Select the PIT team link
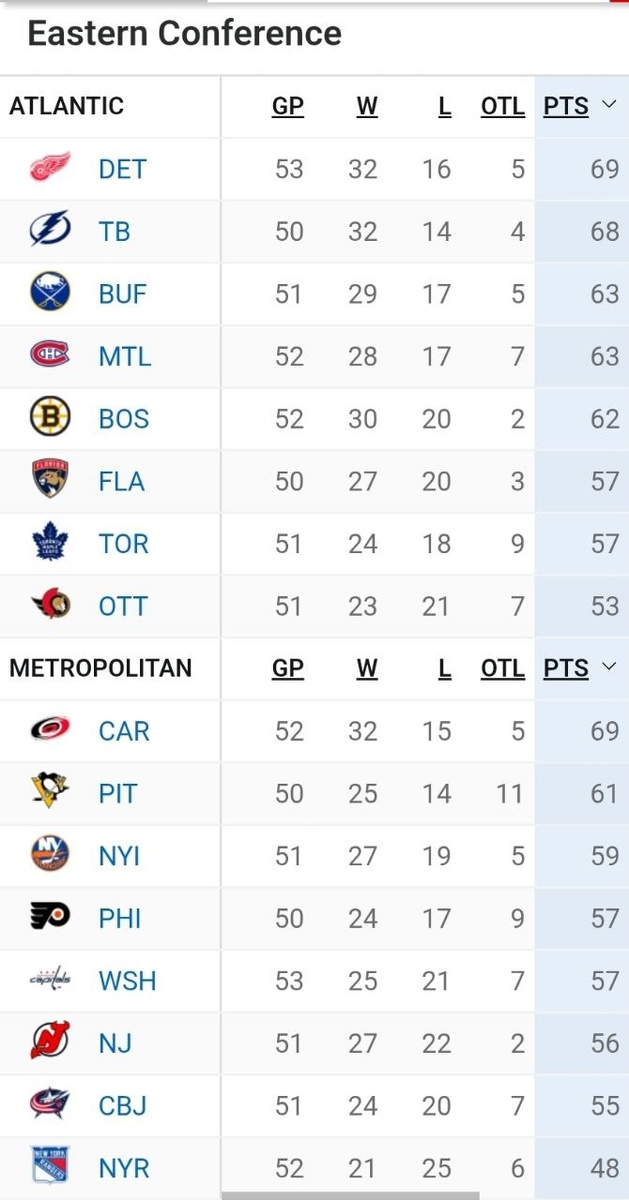Screen dimensions: 629x1200 pos(118,794)
